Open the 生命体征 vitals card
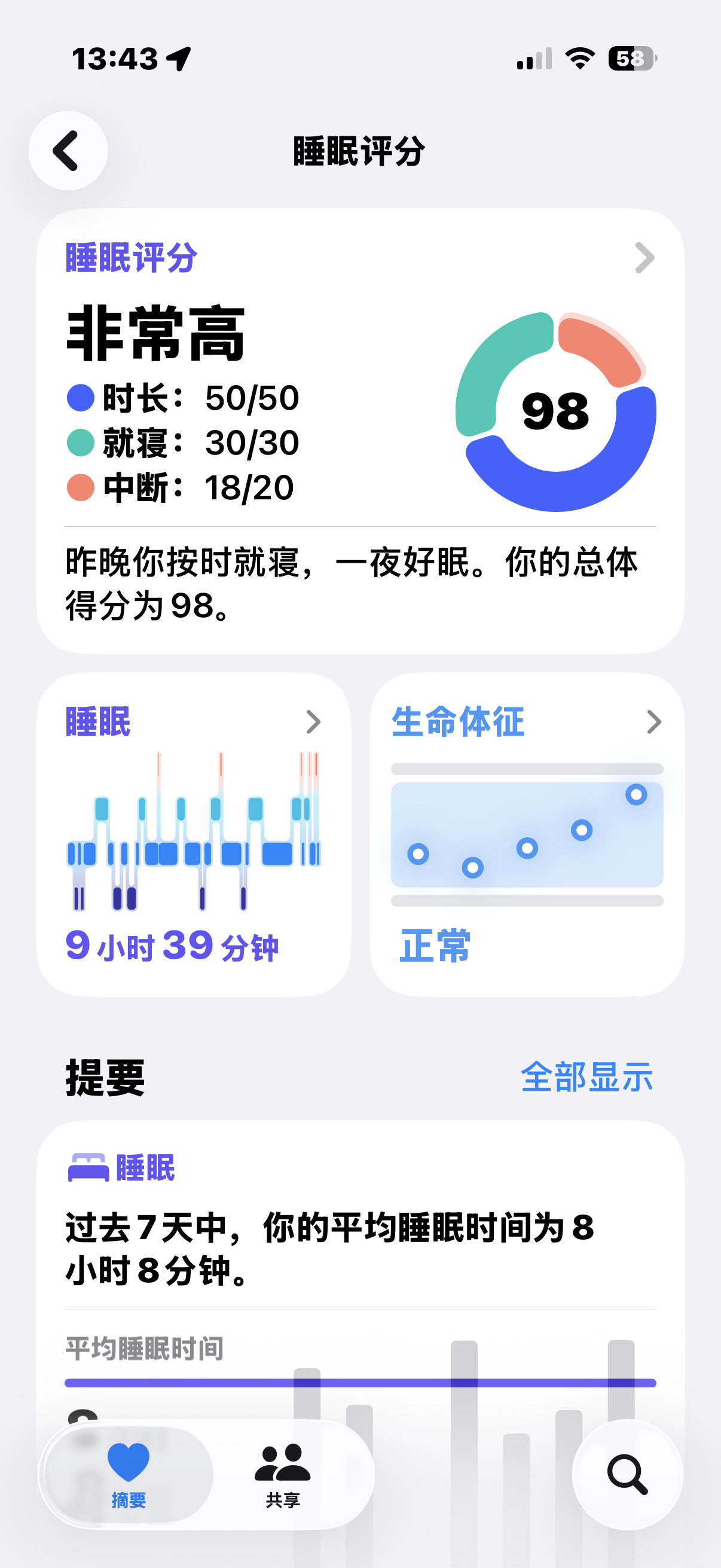 (527, 834)
